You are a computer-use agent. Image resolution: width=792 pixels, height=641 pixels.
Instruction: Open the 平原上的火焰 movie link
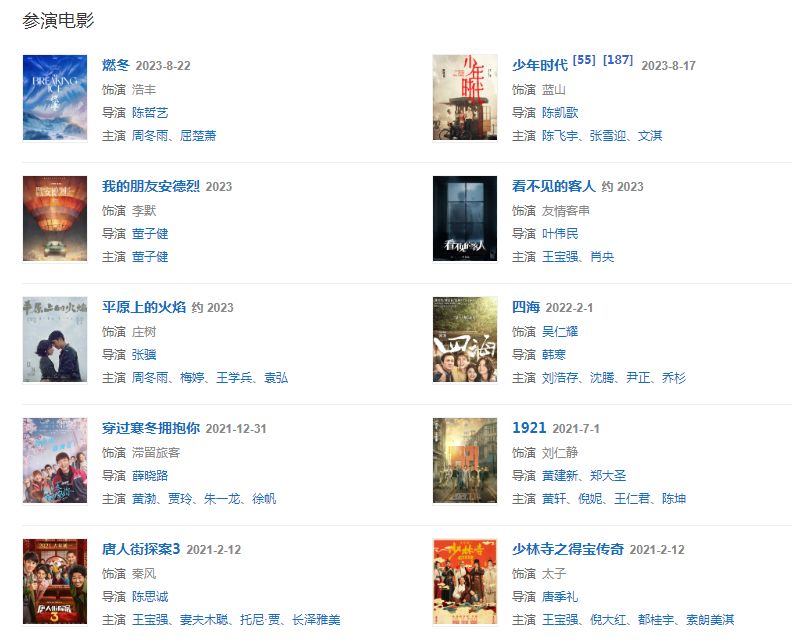[144, 307]
